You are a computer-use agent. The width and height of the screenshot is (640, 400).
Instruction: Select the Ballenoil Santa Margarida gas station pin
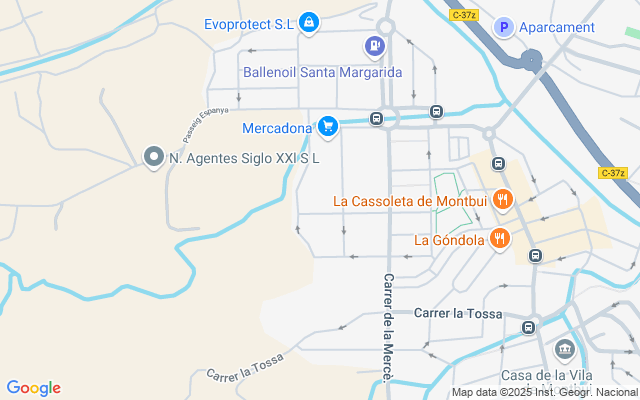pos(374,46)
